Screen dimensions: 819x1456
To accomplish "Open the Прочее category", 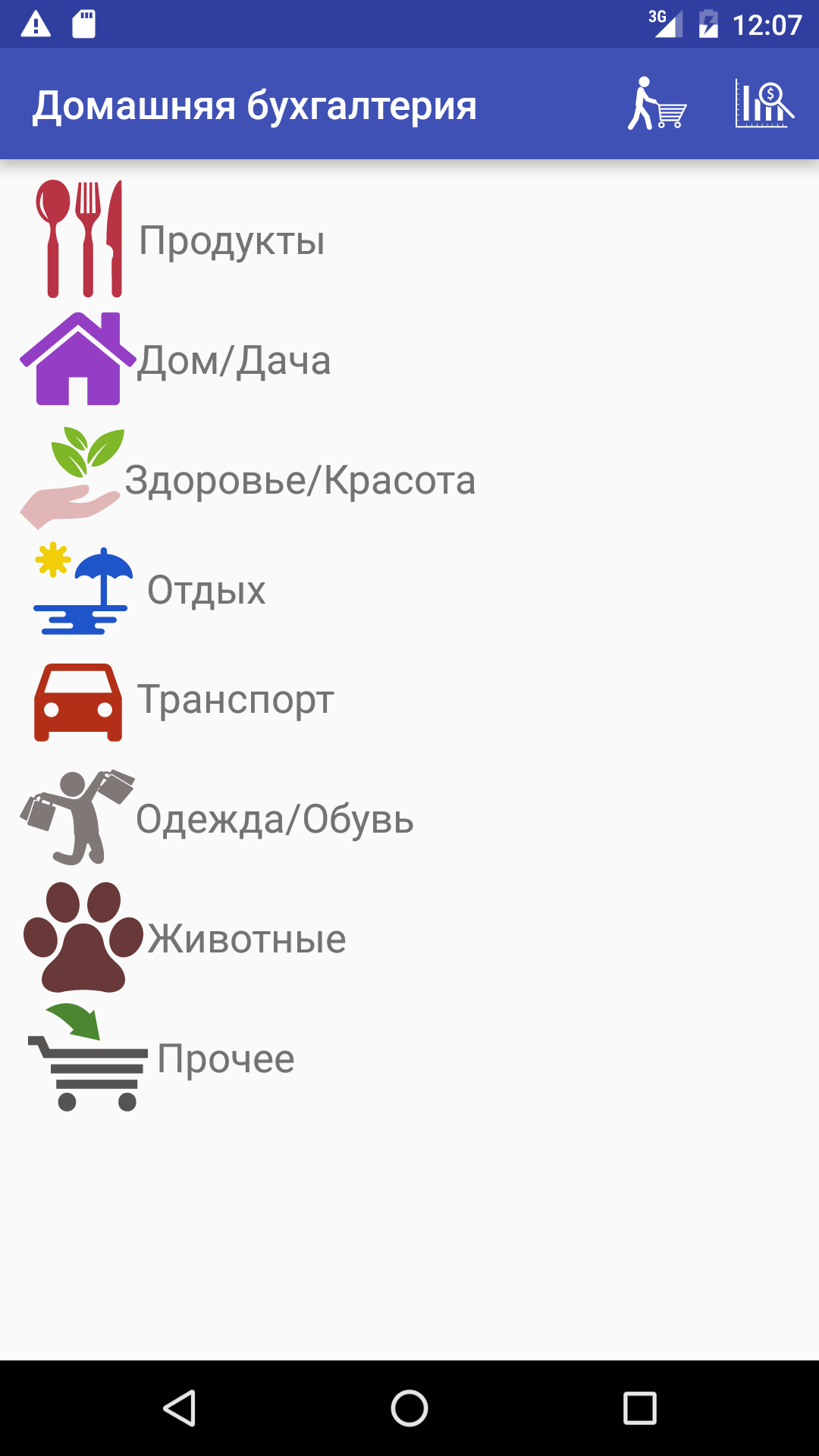I will [x=409, y=1058].
